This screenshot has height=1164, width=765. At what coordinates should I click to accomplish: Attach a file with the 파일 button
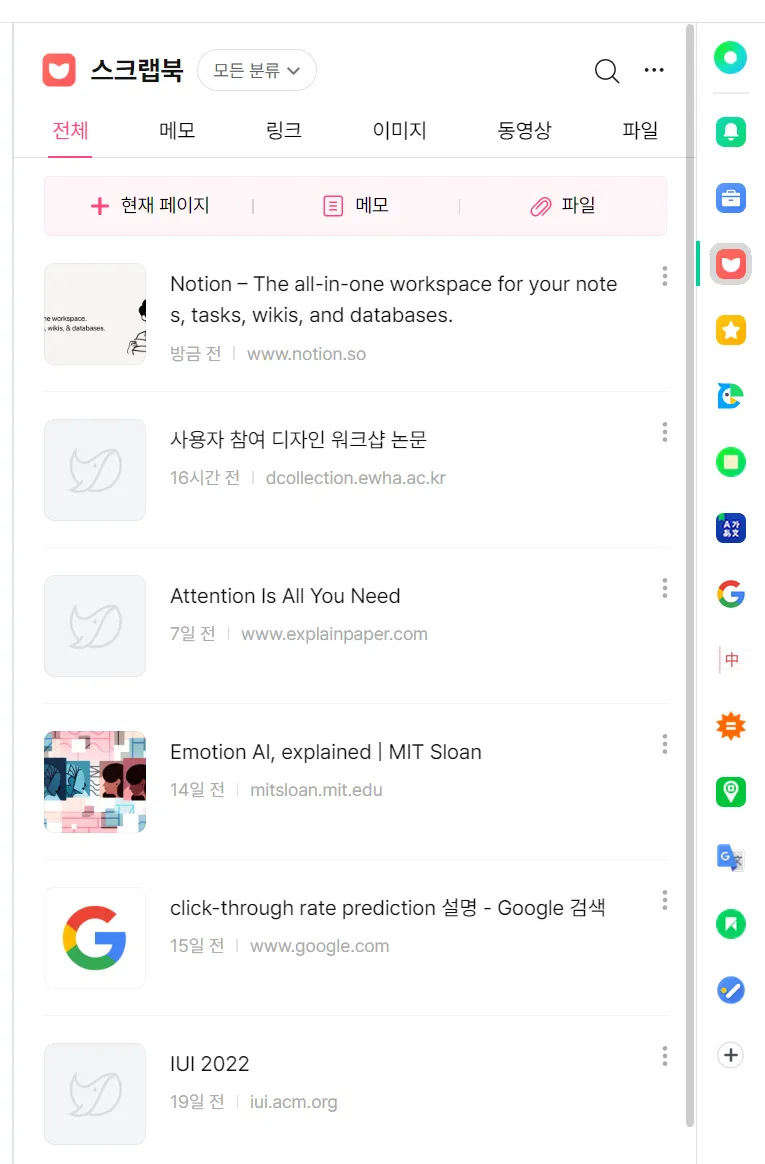coord(563,206)
